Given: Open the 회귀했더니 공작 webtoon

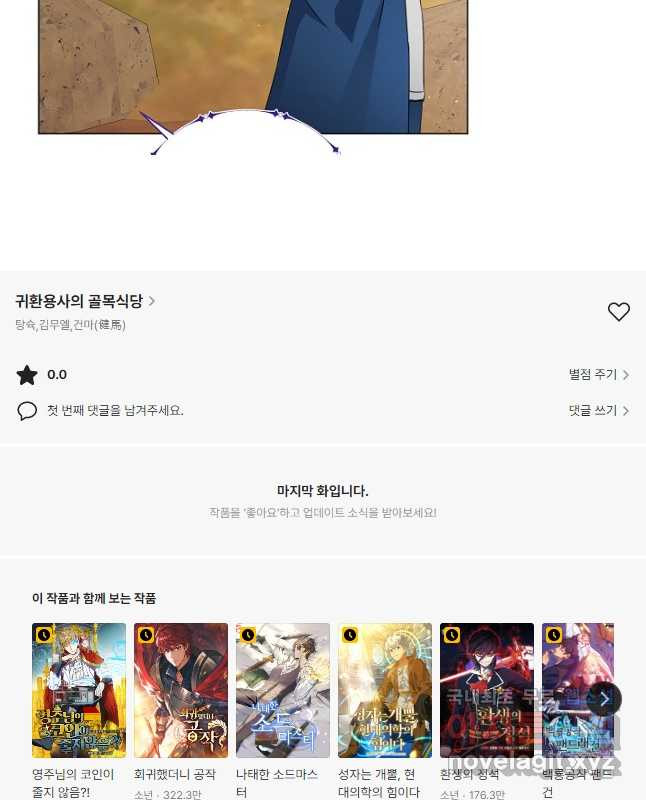Looking at the screenshot, I should pyautogui.click(x=181, y=690).
